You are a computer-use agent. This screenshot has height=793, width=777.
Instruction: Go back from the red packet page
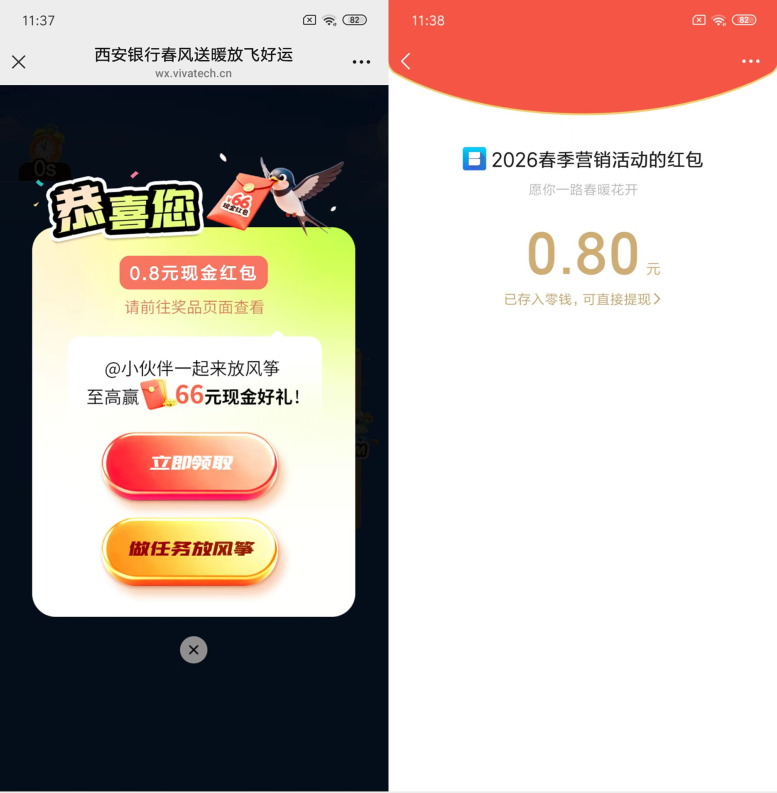coord(406,61)
